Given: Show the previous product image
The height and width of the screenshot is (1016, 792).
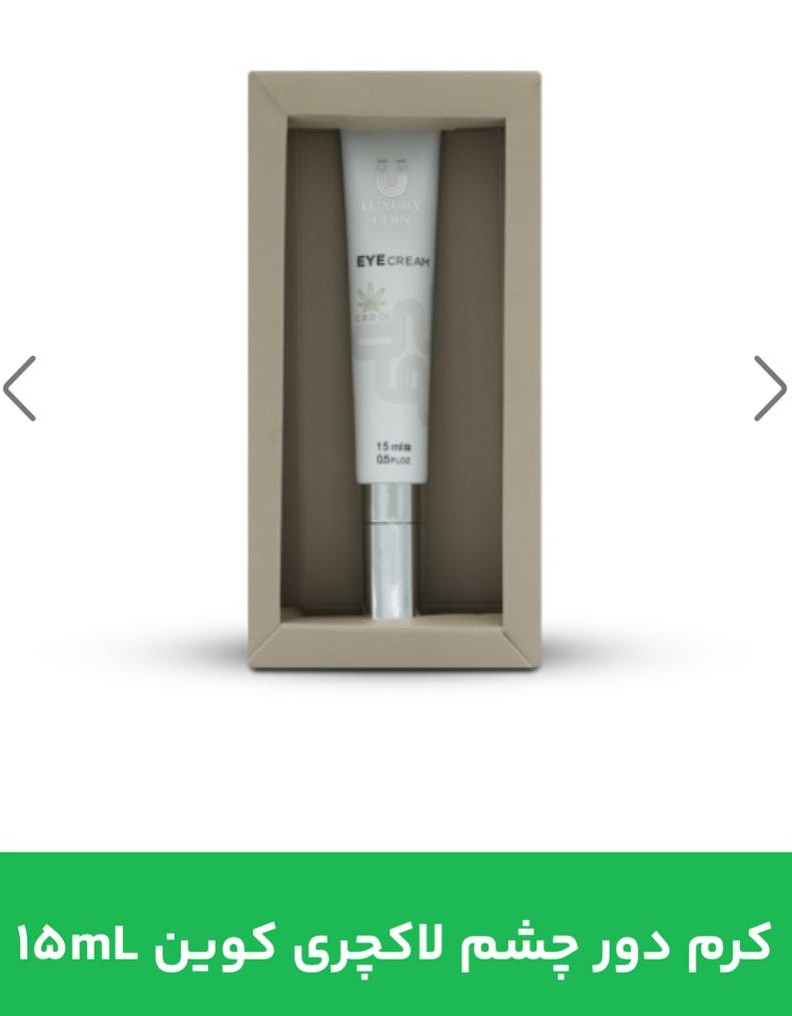Looking at the screenshot, I should point(20,388).
